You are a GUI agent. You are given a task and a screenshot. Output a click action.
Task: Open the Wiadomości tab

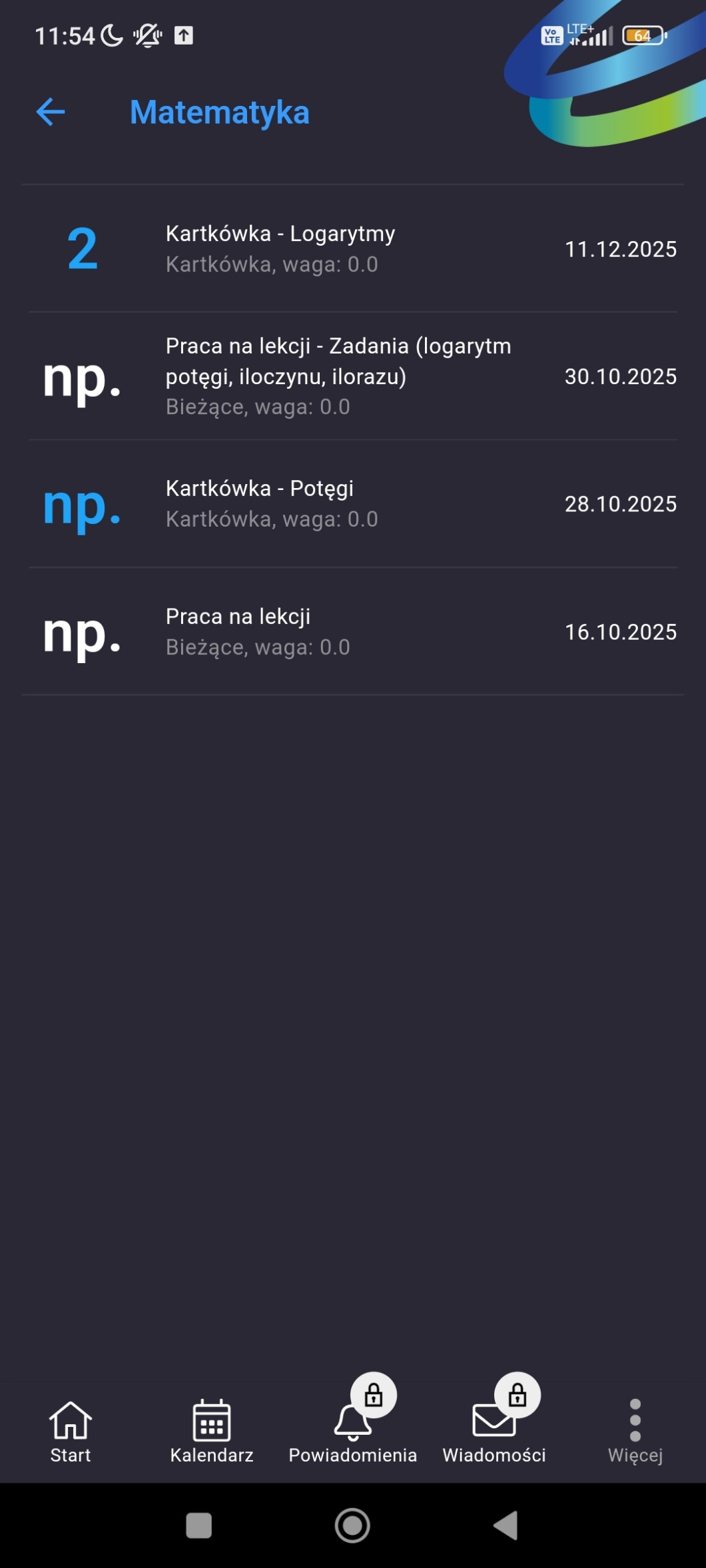click(x=494, y=1432)
